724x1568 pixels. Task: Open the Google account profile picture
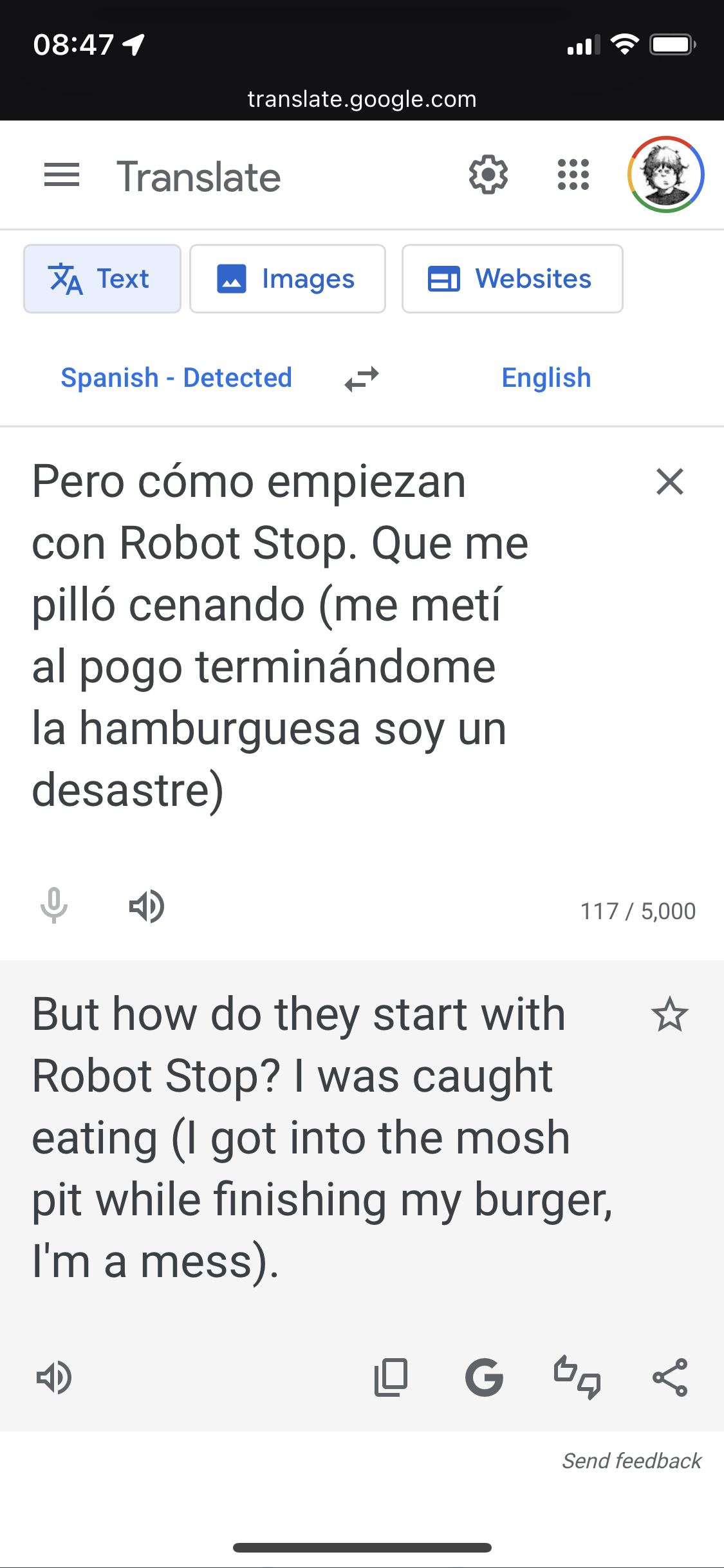tap(665, 174)
